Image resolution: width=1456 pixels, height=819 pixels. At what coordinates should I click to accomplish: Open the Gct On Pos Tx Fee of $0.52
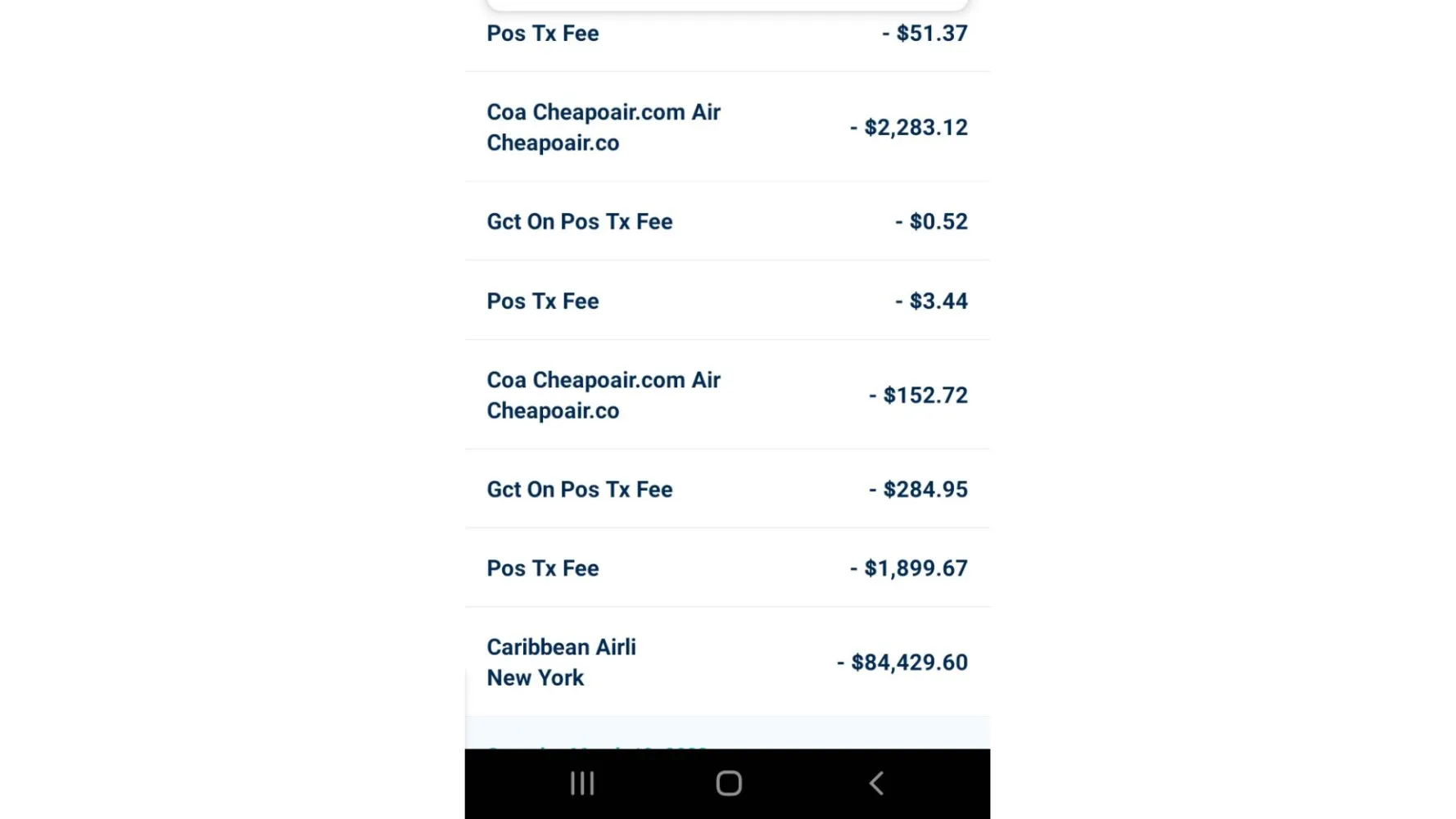(x=726, y=221)
